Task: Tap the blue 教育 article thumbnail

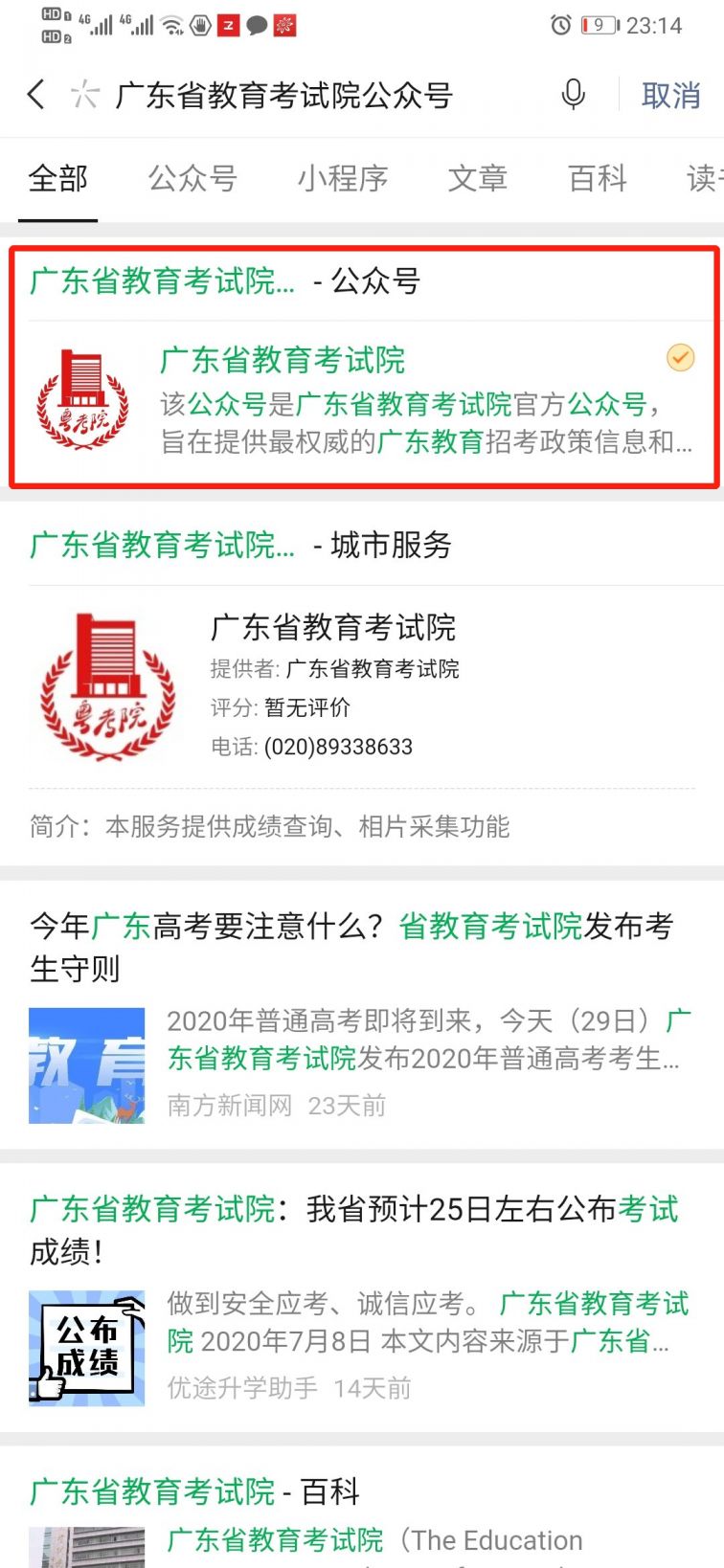Action: pos(86,1064)
